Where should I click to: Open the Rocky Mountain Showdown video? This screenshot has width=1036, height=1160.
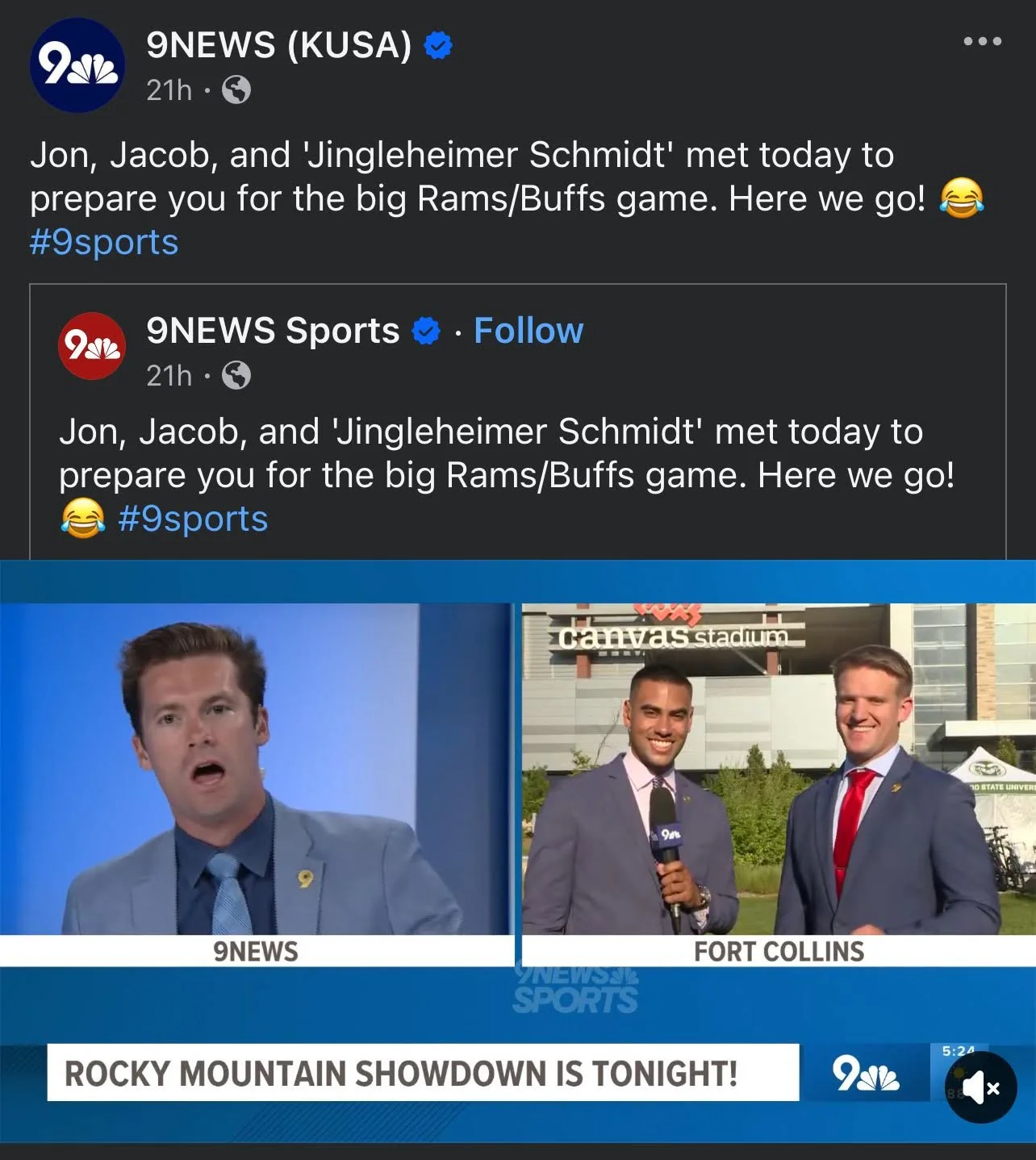click(516, 807)
